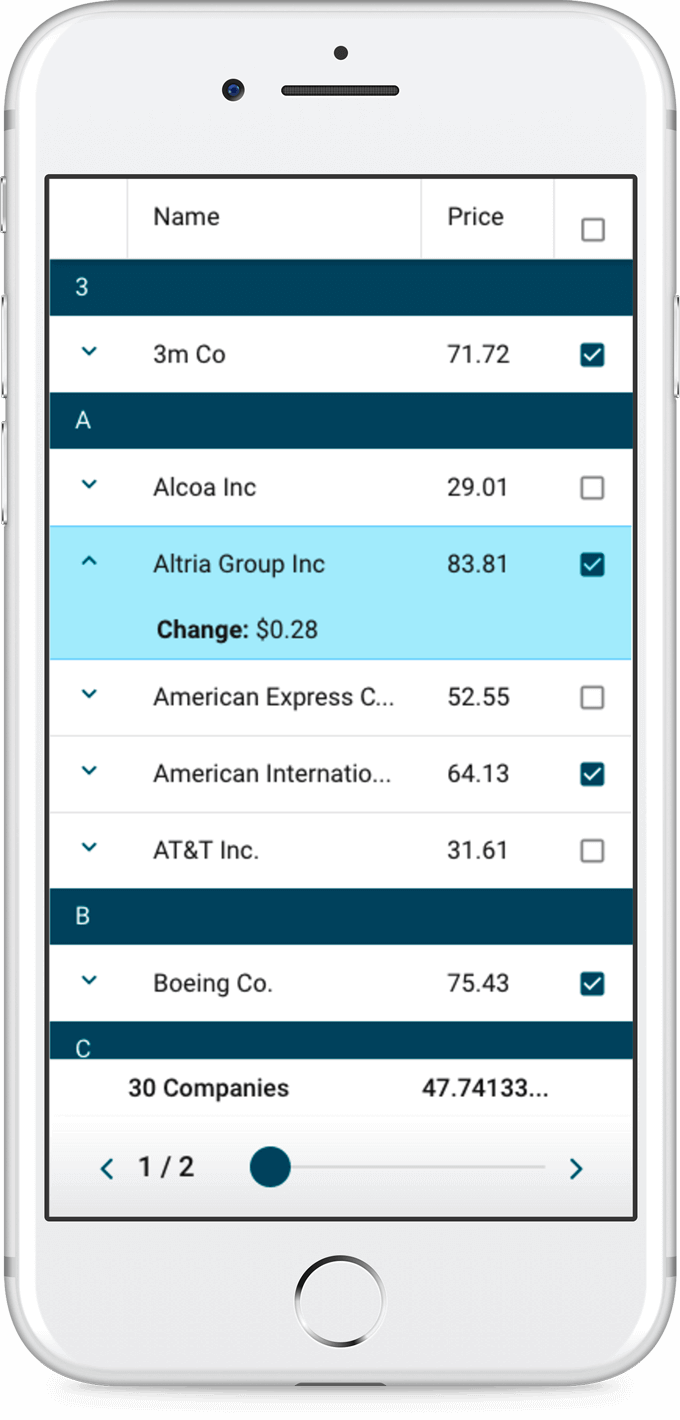
Task: Collapse the Altria Group Inc row
Action: point(89,563)
